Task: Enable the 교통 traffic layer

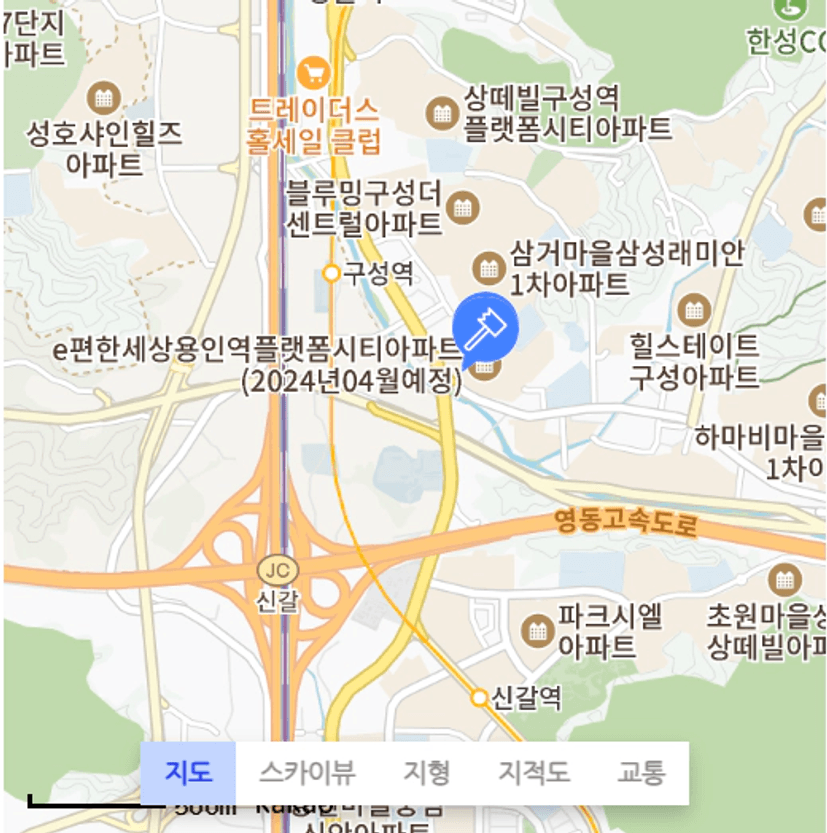Action: click(x=641, y=773)
